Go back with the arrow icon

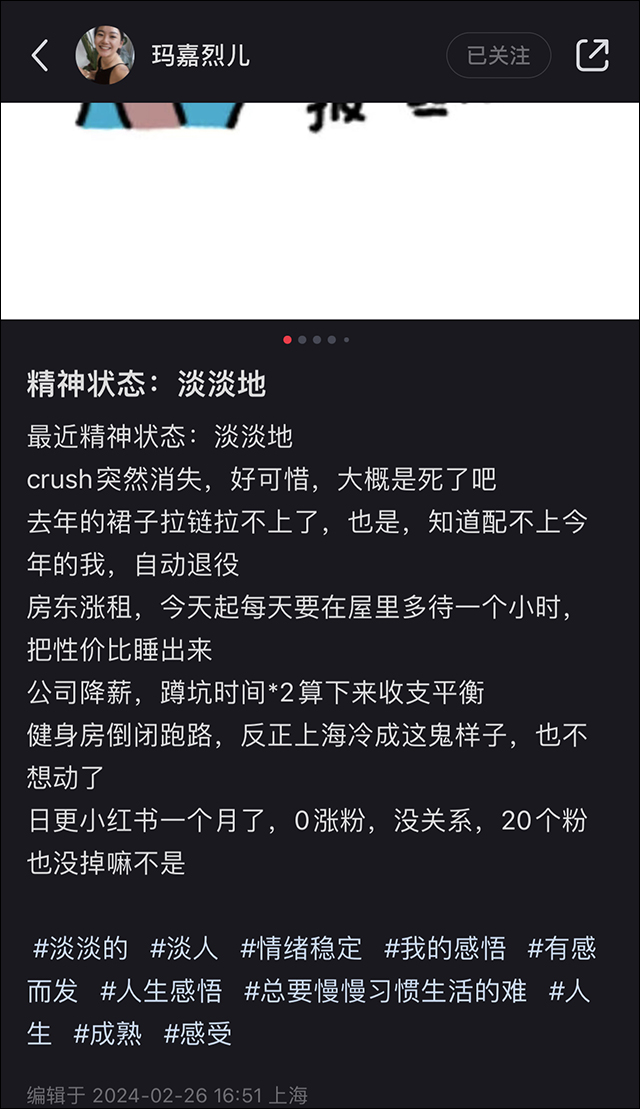[40, 56]
